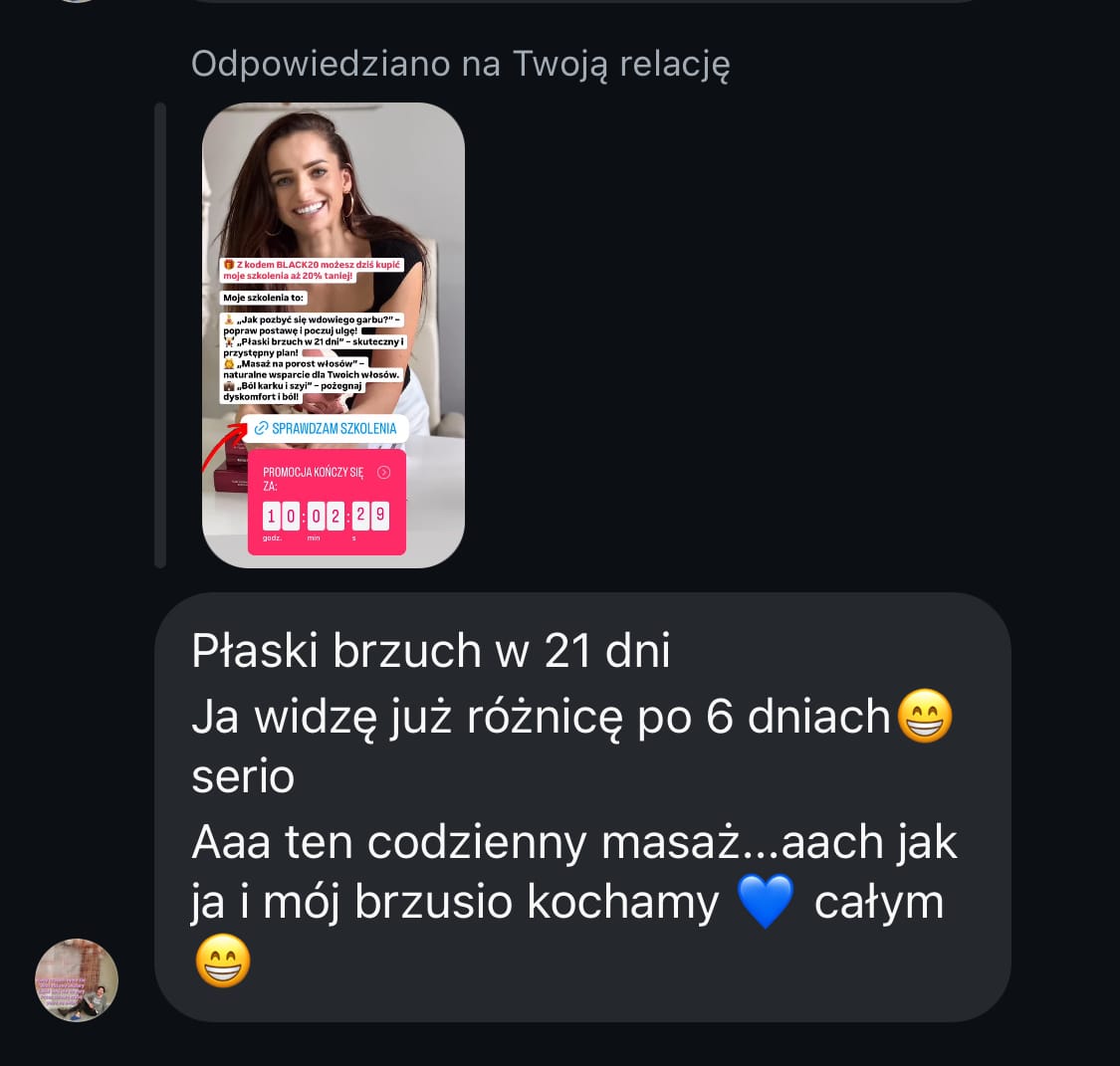Viewport: 1120px width, 1066px height.
Task: Open the sender's profile picture
Action: click(x=77, y=979)
